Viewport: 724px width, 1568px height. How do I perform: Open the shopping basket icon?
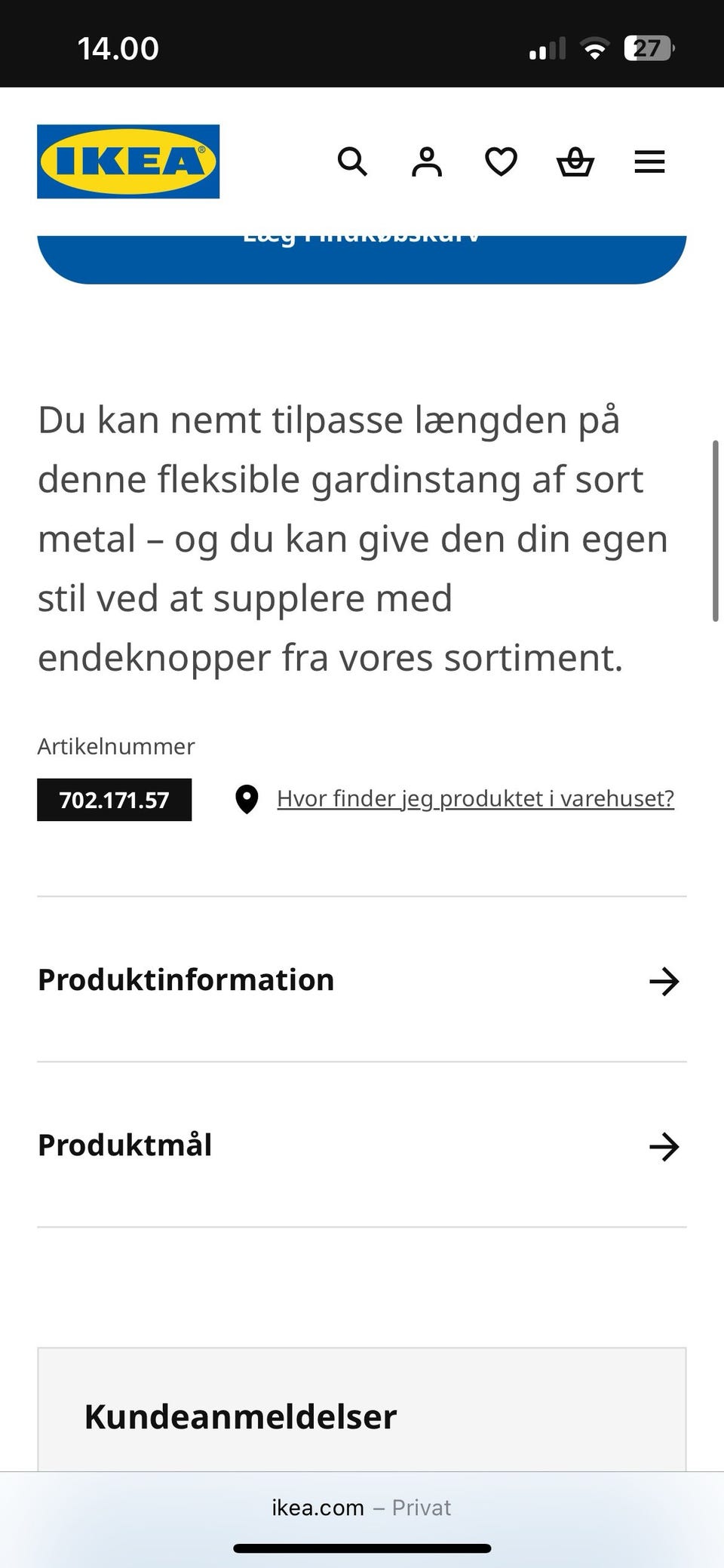coord(575,161)
